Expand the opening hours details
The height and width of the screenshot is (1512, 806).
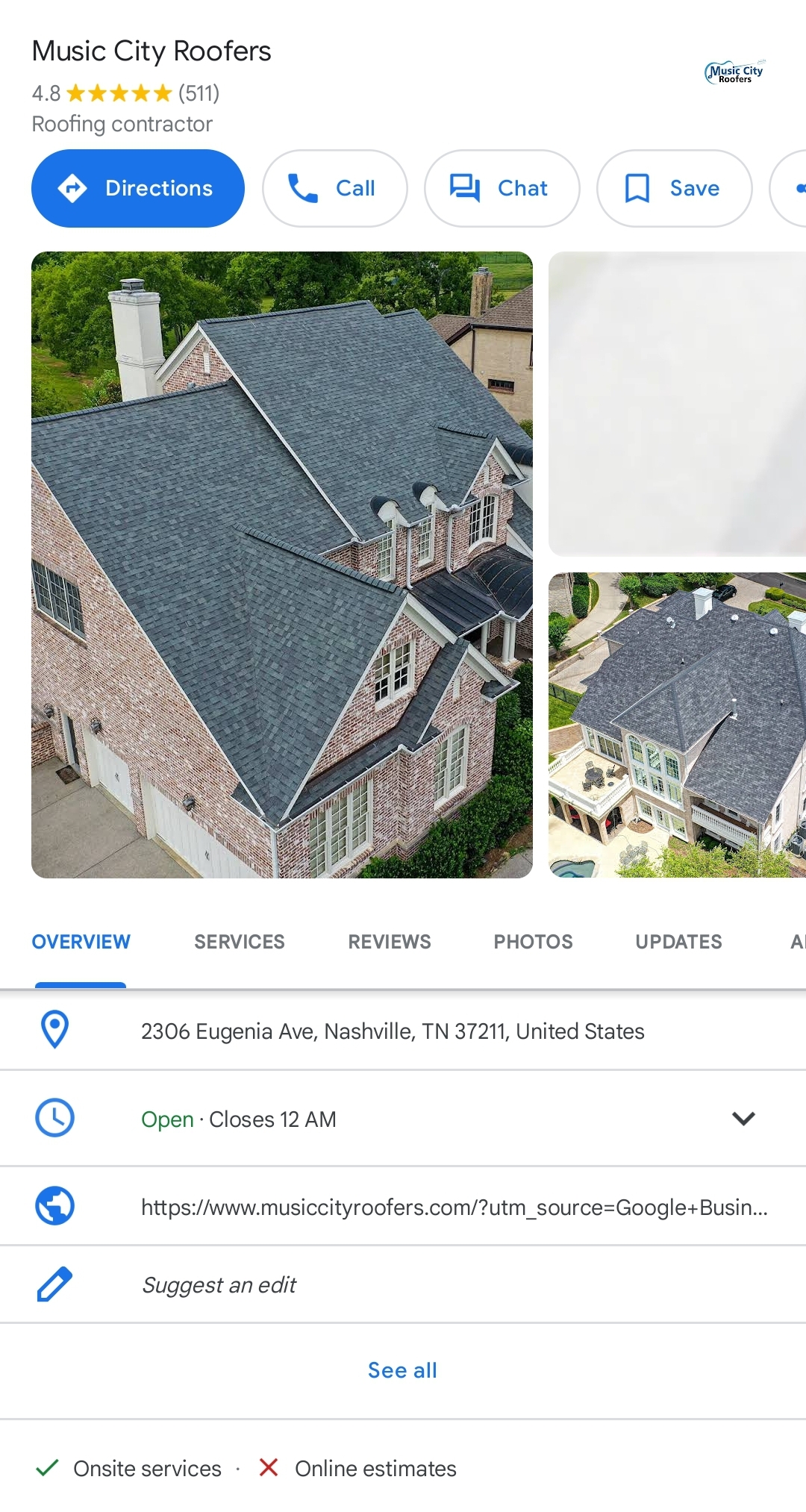click(x=743, y=1118)
